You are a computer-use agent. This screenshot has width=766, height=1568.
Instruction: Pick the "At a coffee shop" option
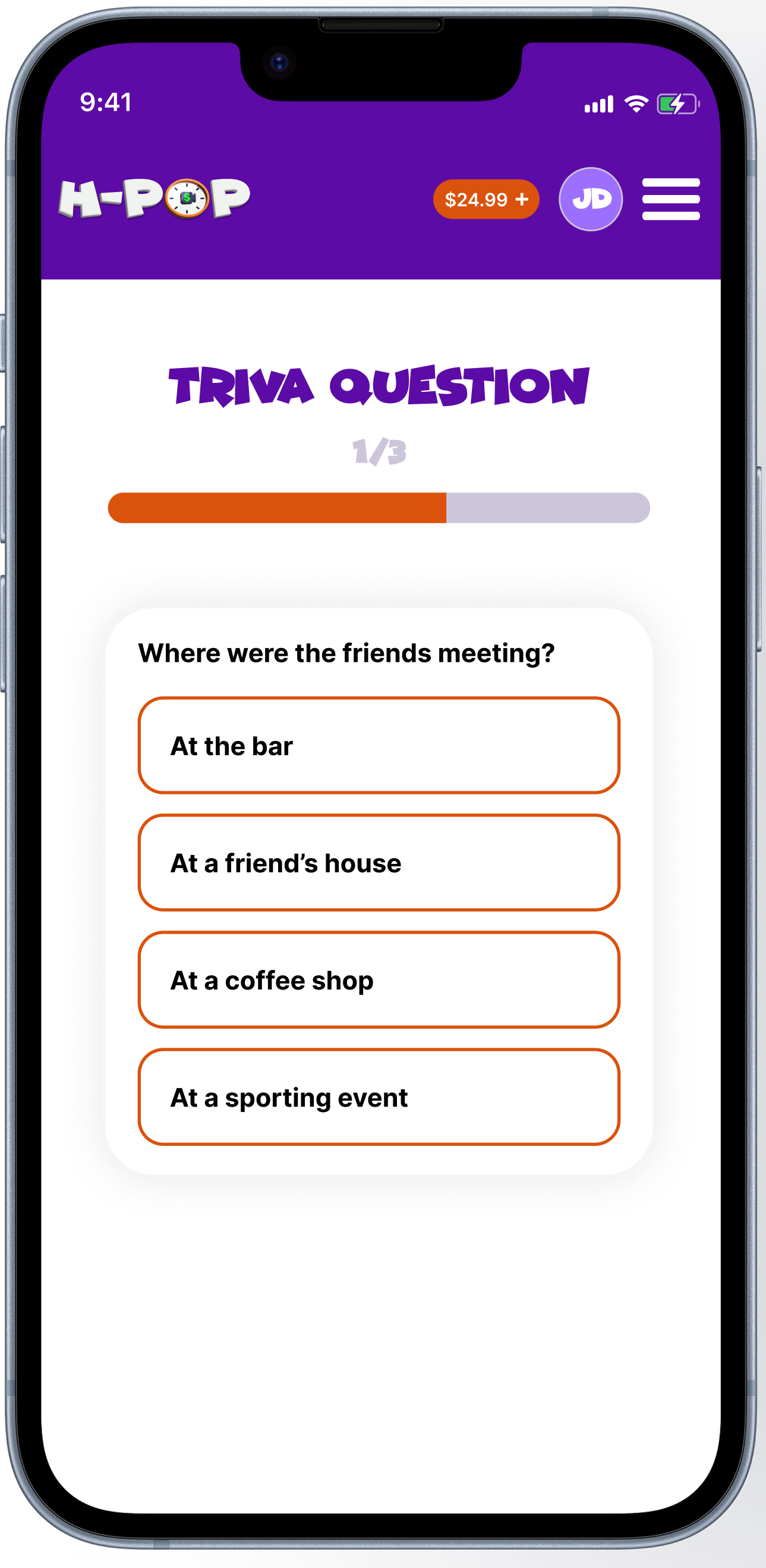click(379, 980)
